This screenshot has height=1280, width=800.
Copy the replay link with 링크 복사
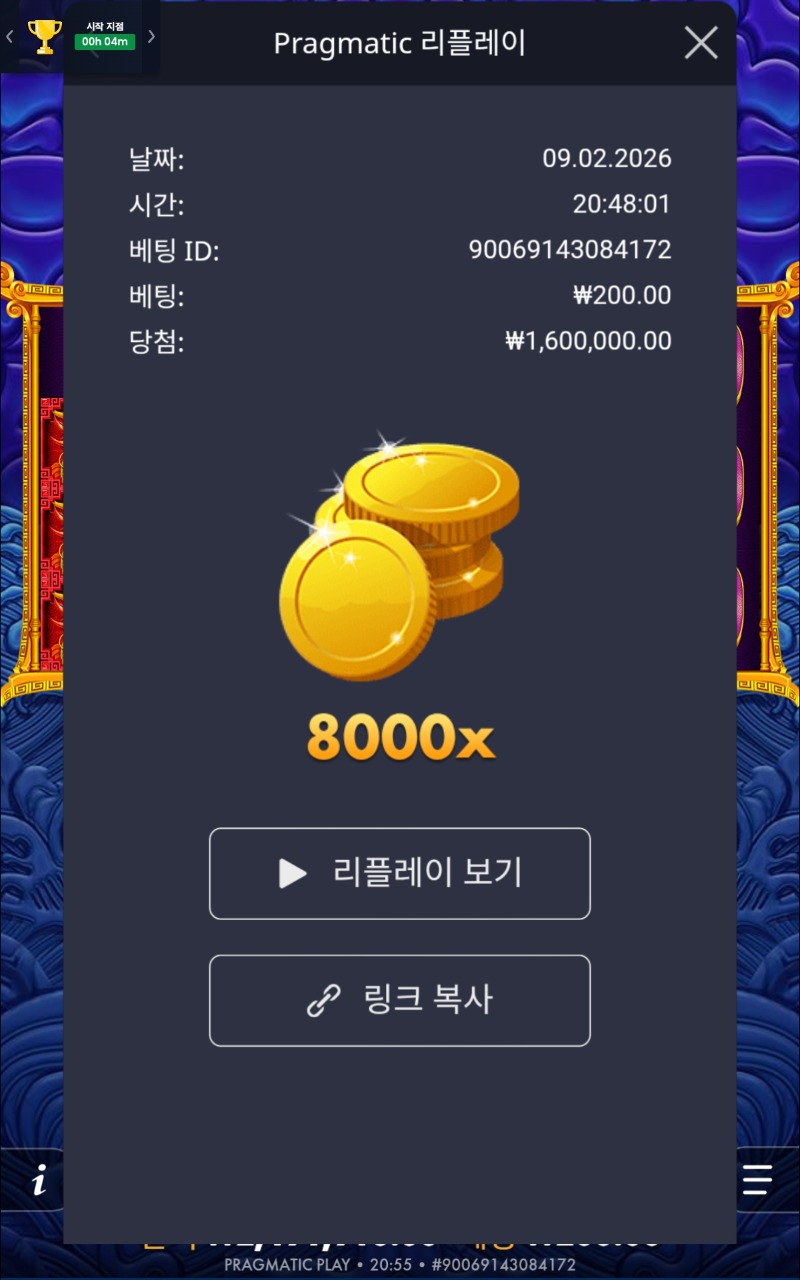tap(399, 1000)
